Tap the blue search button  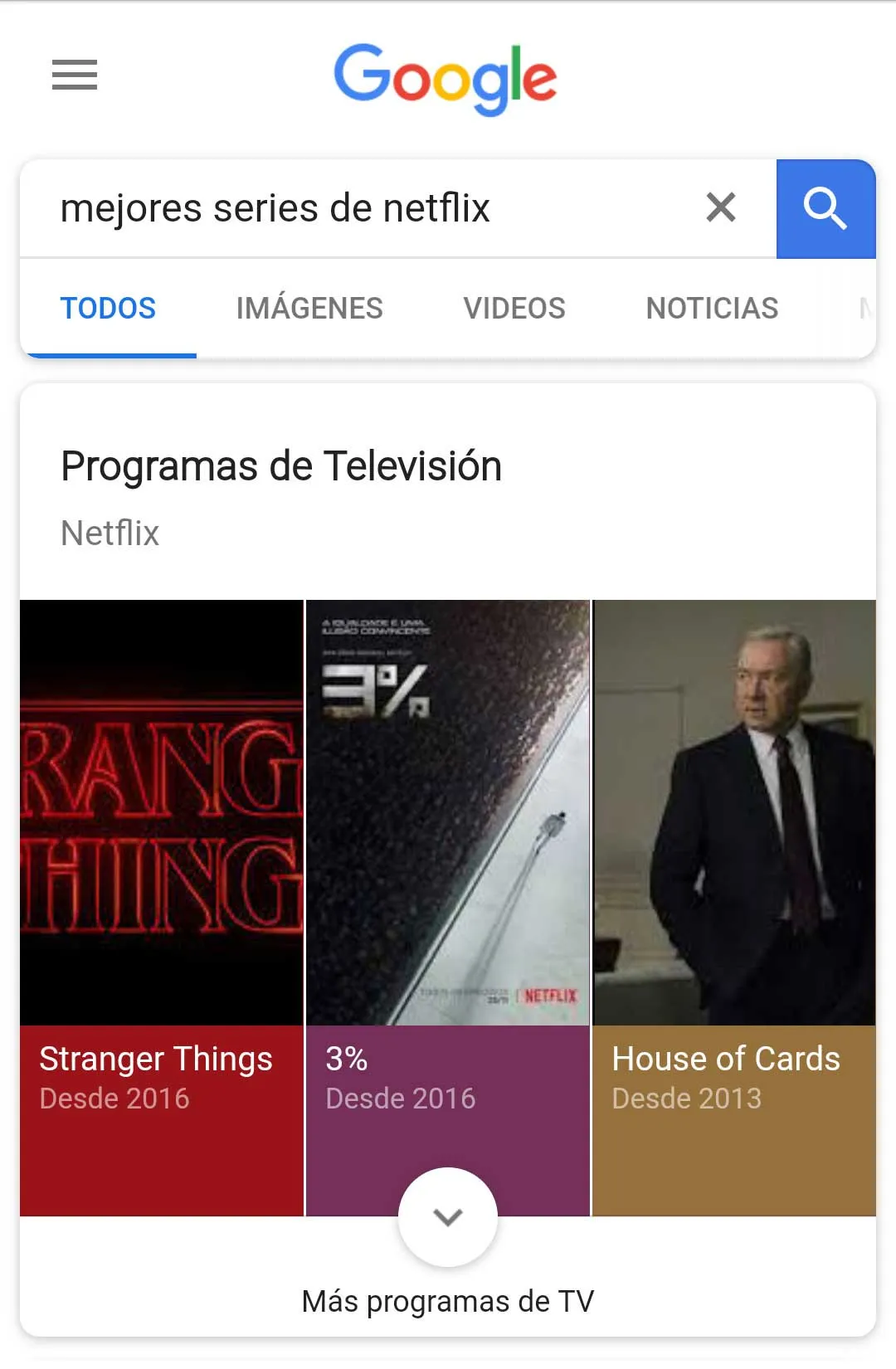825,208
